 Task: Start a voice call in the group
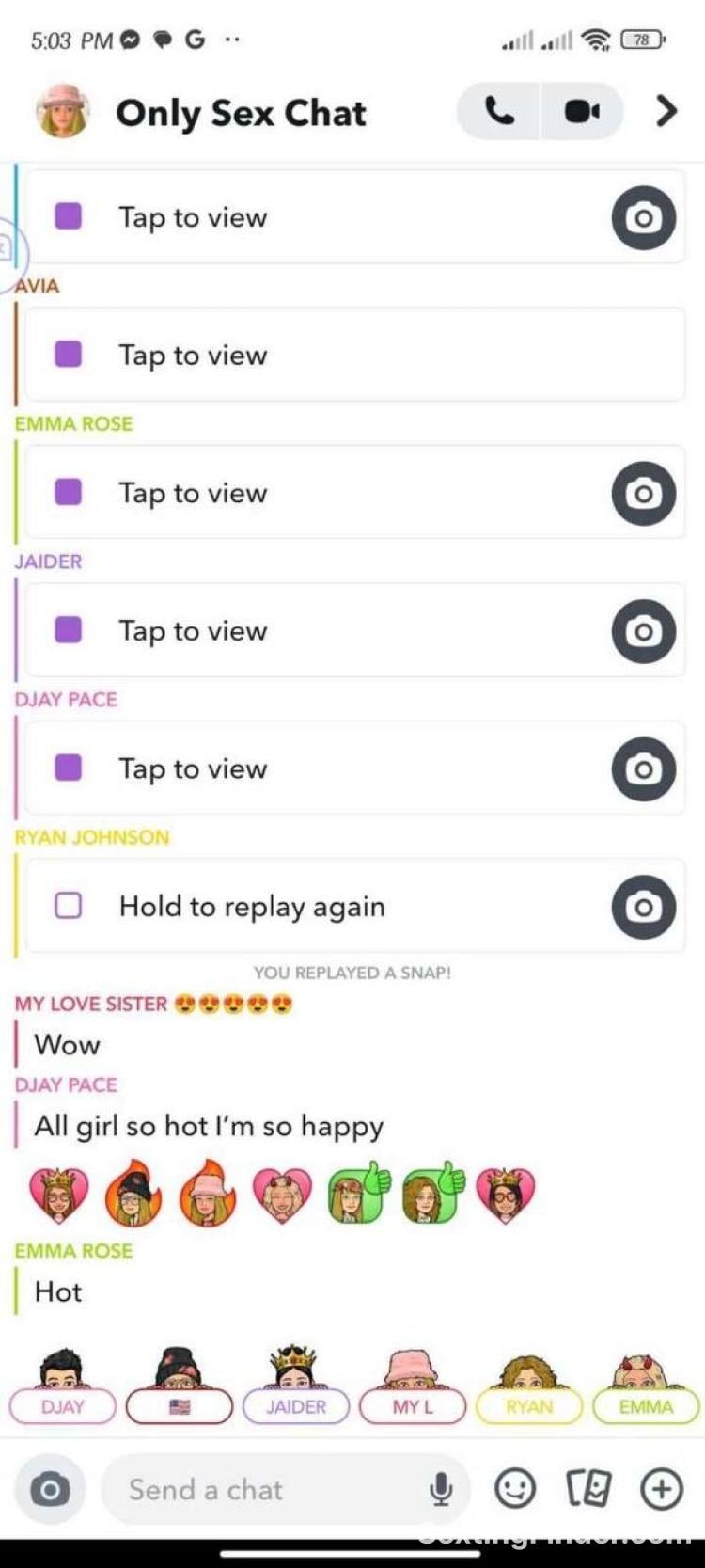point(499,112)
